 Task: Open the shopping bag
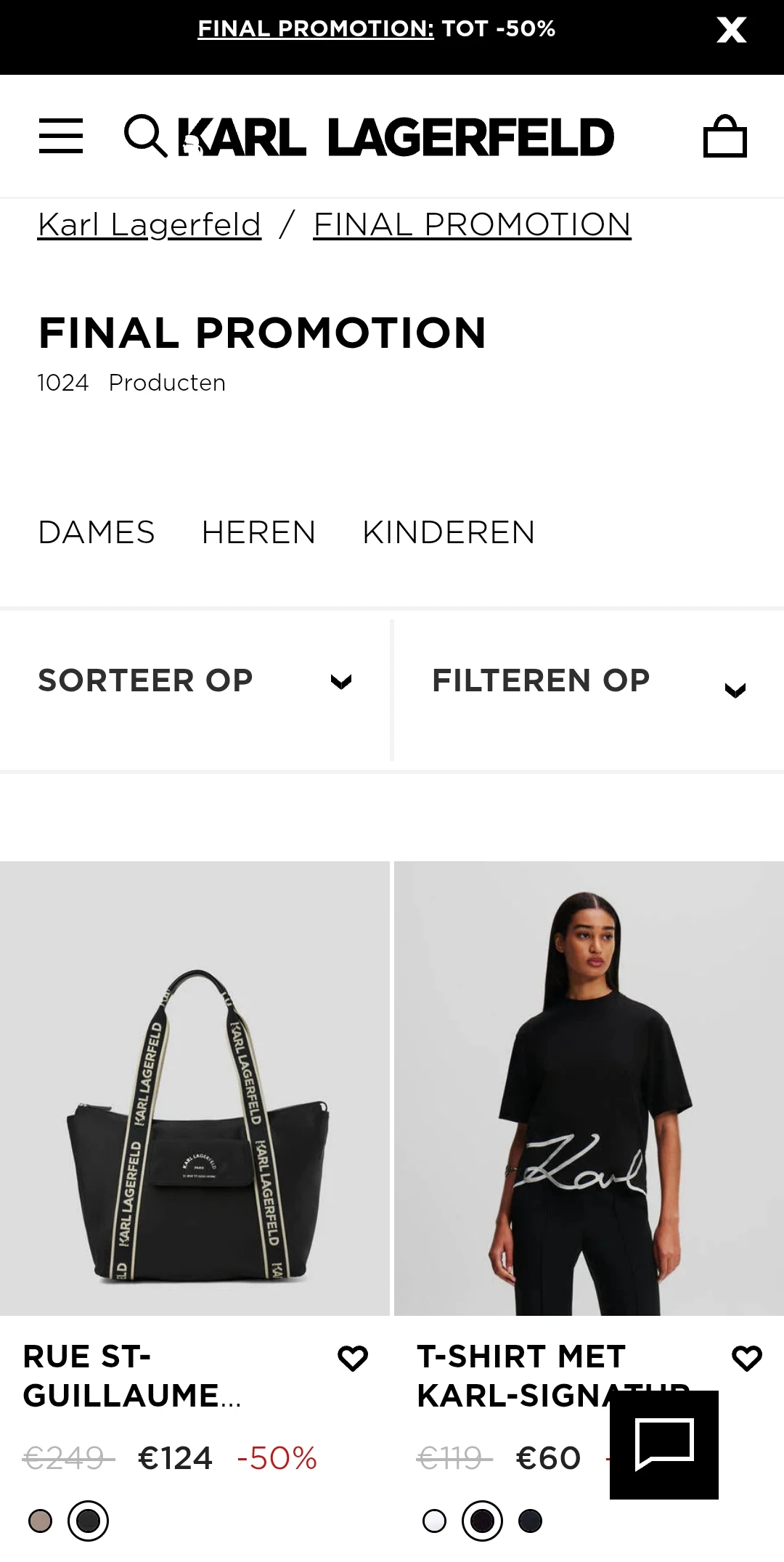click(x=724, y=137)
